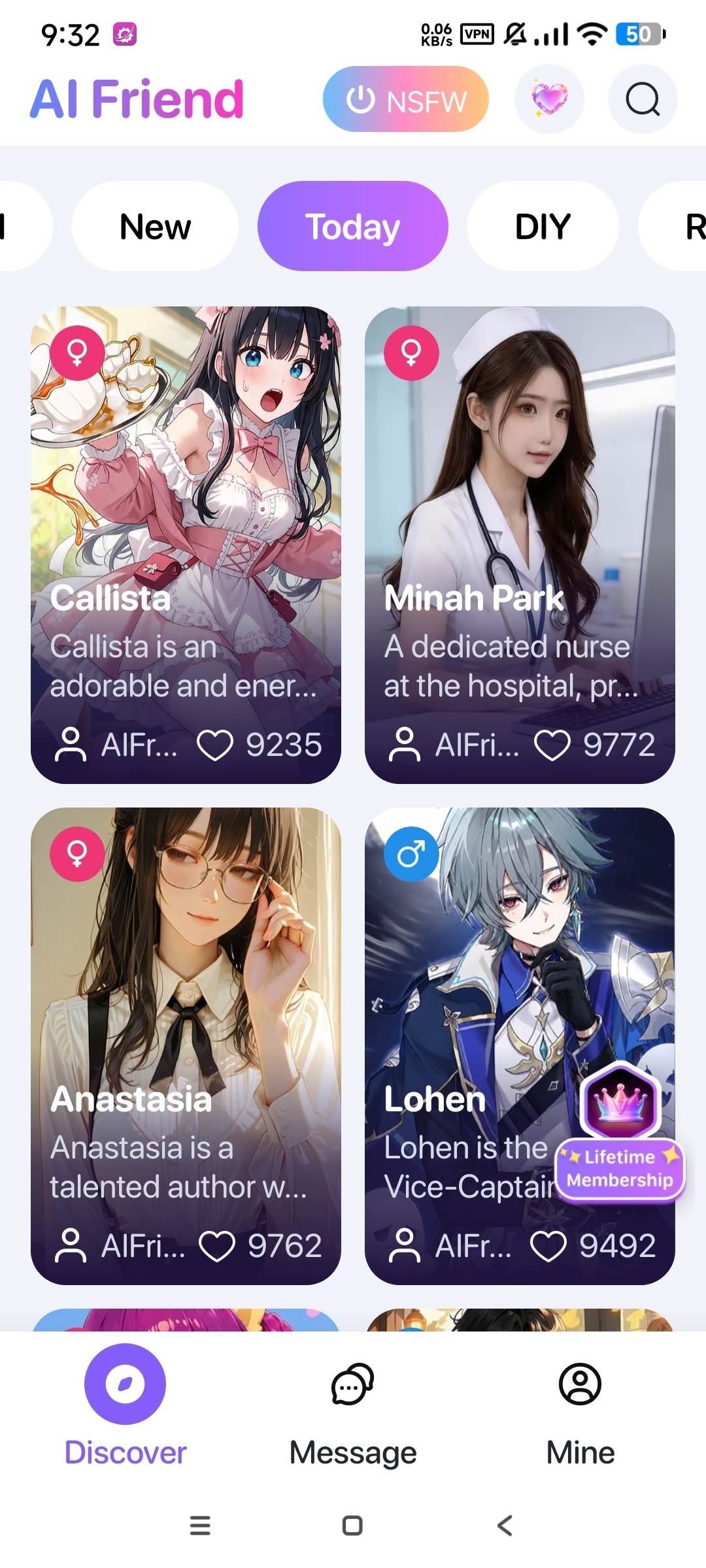Viewport: 706px width, 1568px height.
Task: Switch to the DIY tab
Action: (543, 226)
